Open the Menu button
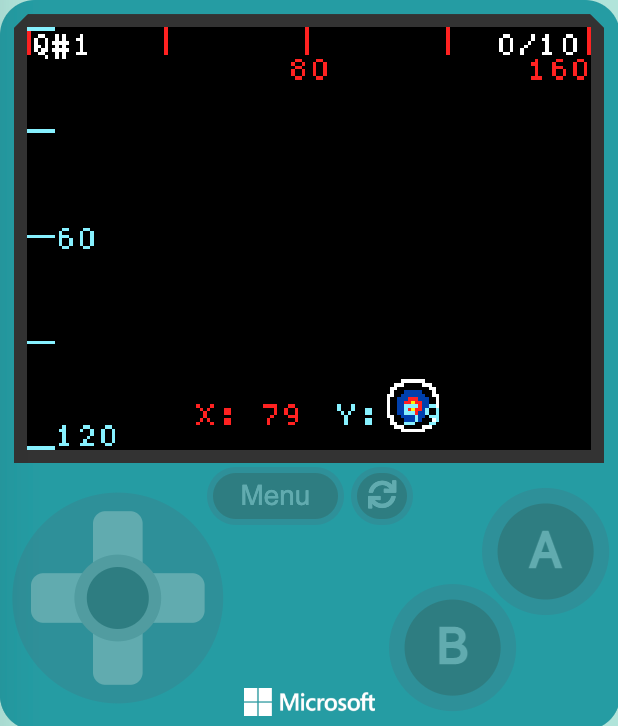The image size is (618, 726). click(275, 496)
